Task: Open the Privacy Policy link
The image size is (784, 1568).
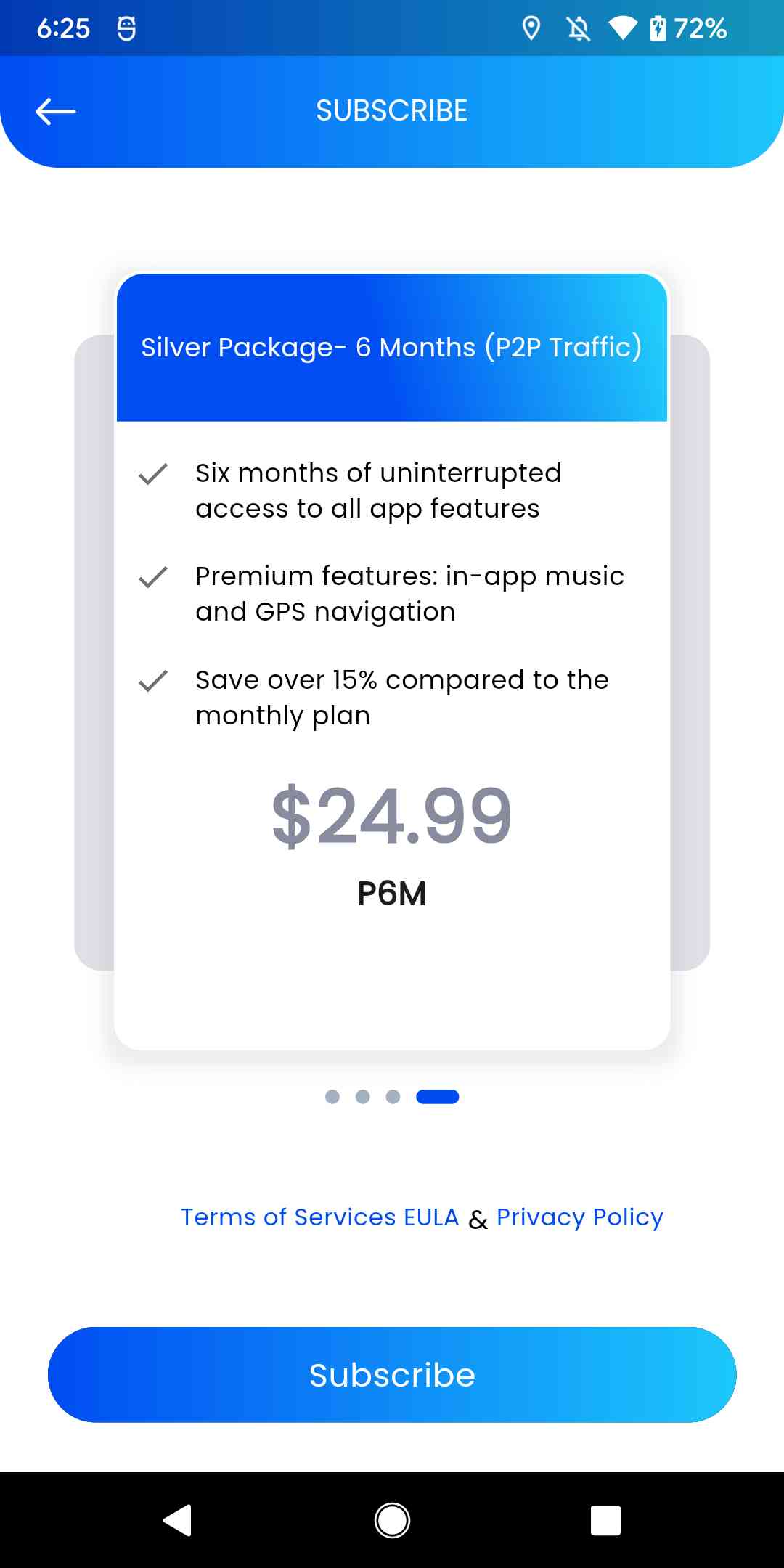Action: (579, 1217)
